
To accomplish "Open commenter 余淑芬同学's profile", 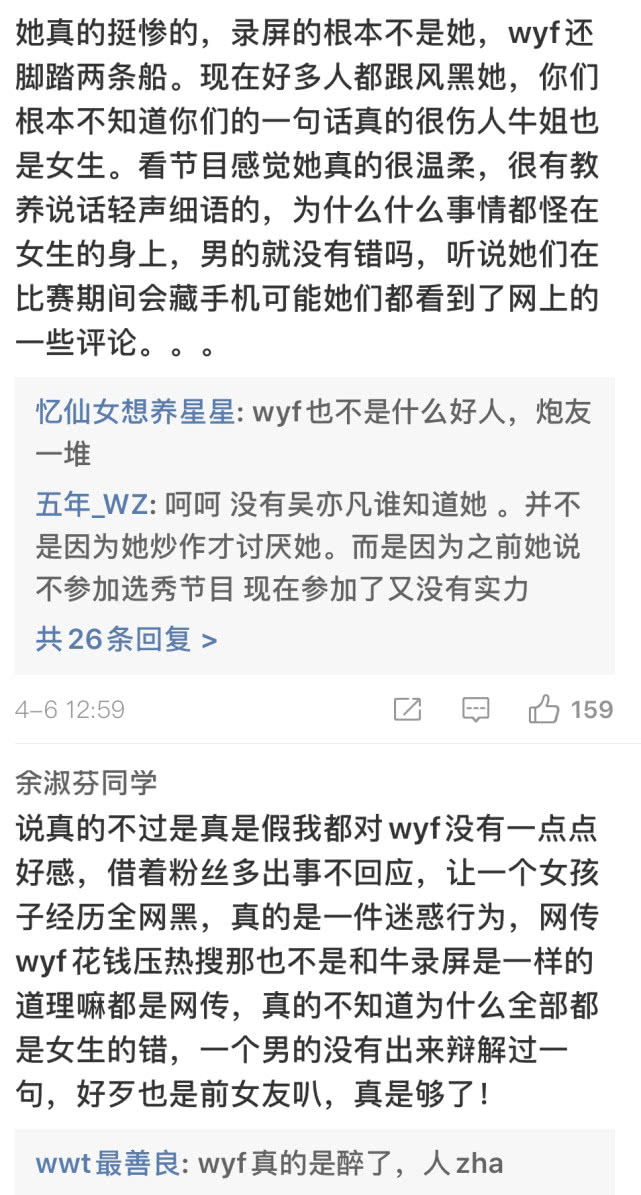I will (x=86, y=783).
